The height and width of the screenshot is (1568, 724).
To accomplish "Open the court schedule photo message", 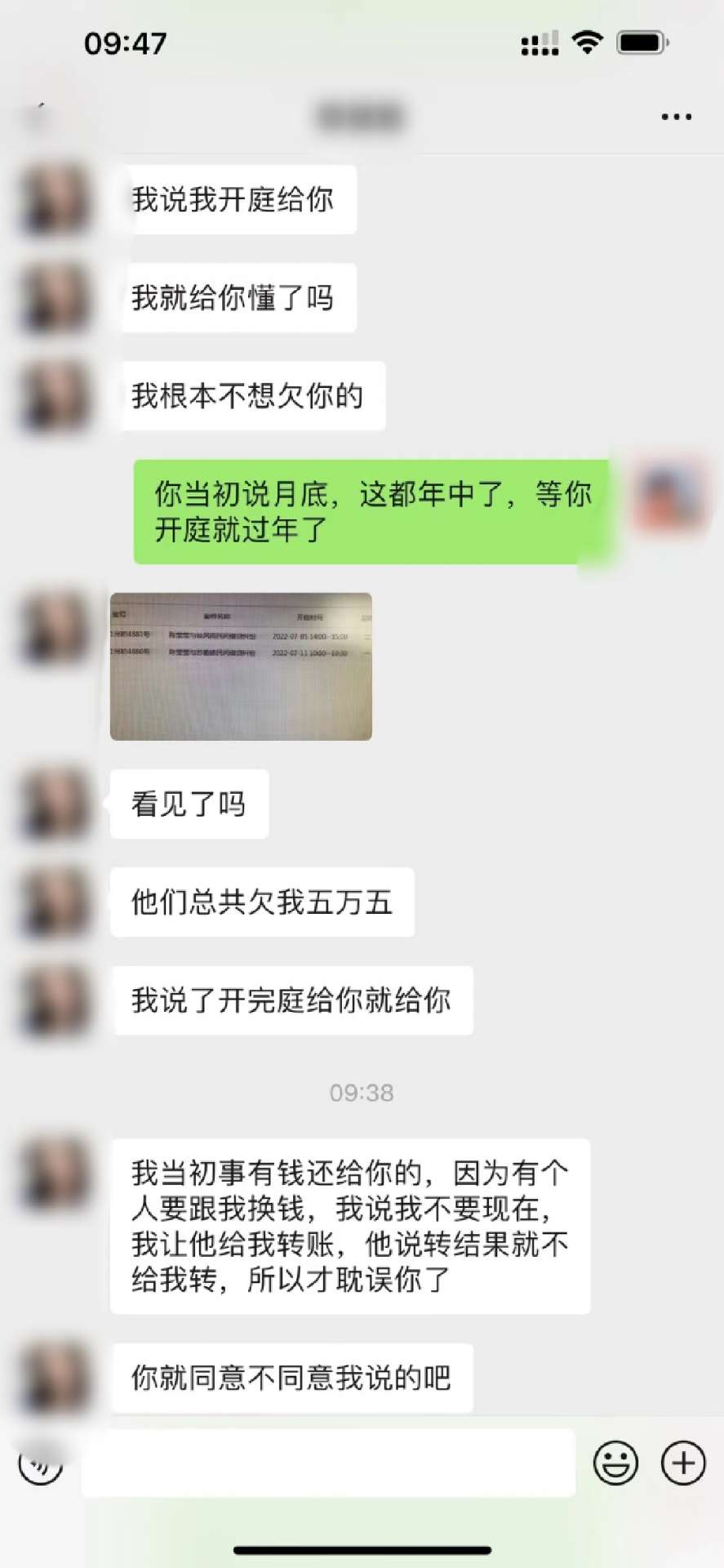I will [x=241, y=666].
